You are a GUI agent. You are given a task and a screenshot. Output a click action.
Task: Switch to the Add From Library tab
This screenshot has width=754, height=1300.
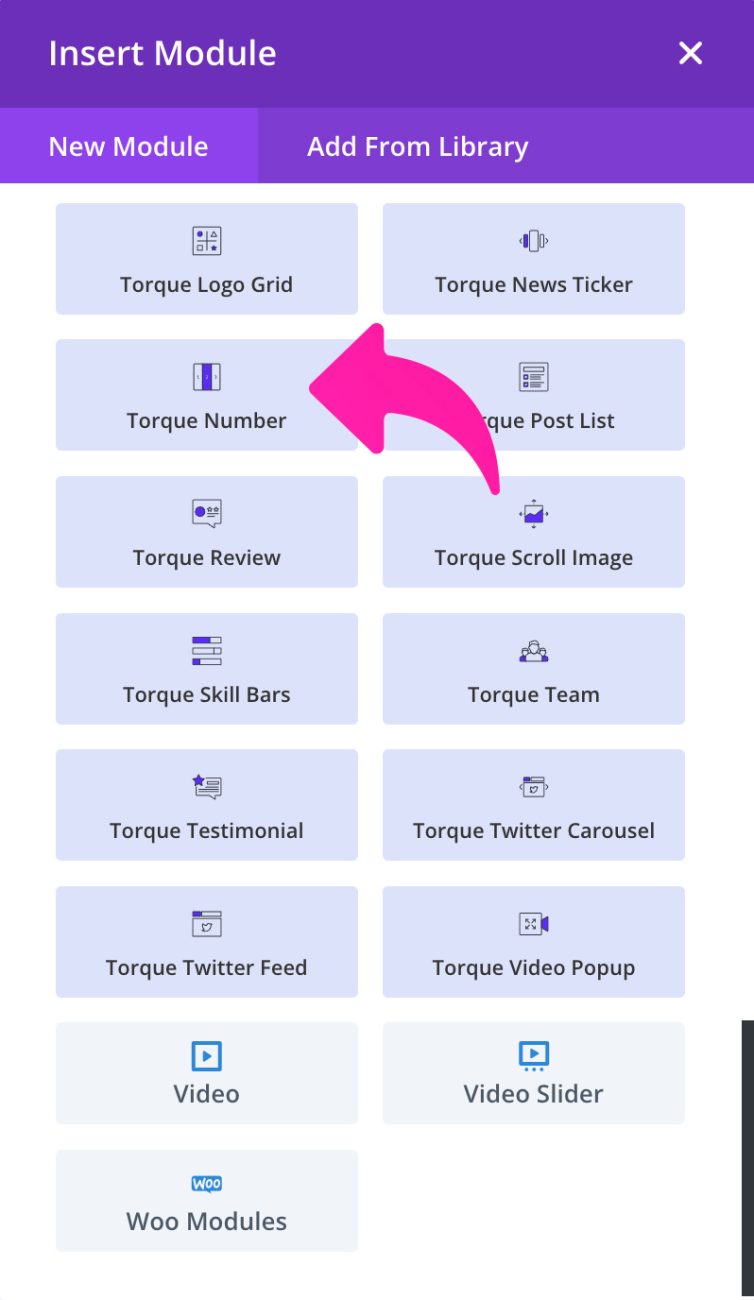(417, 146)
